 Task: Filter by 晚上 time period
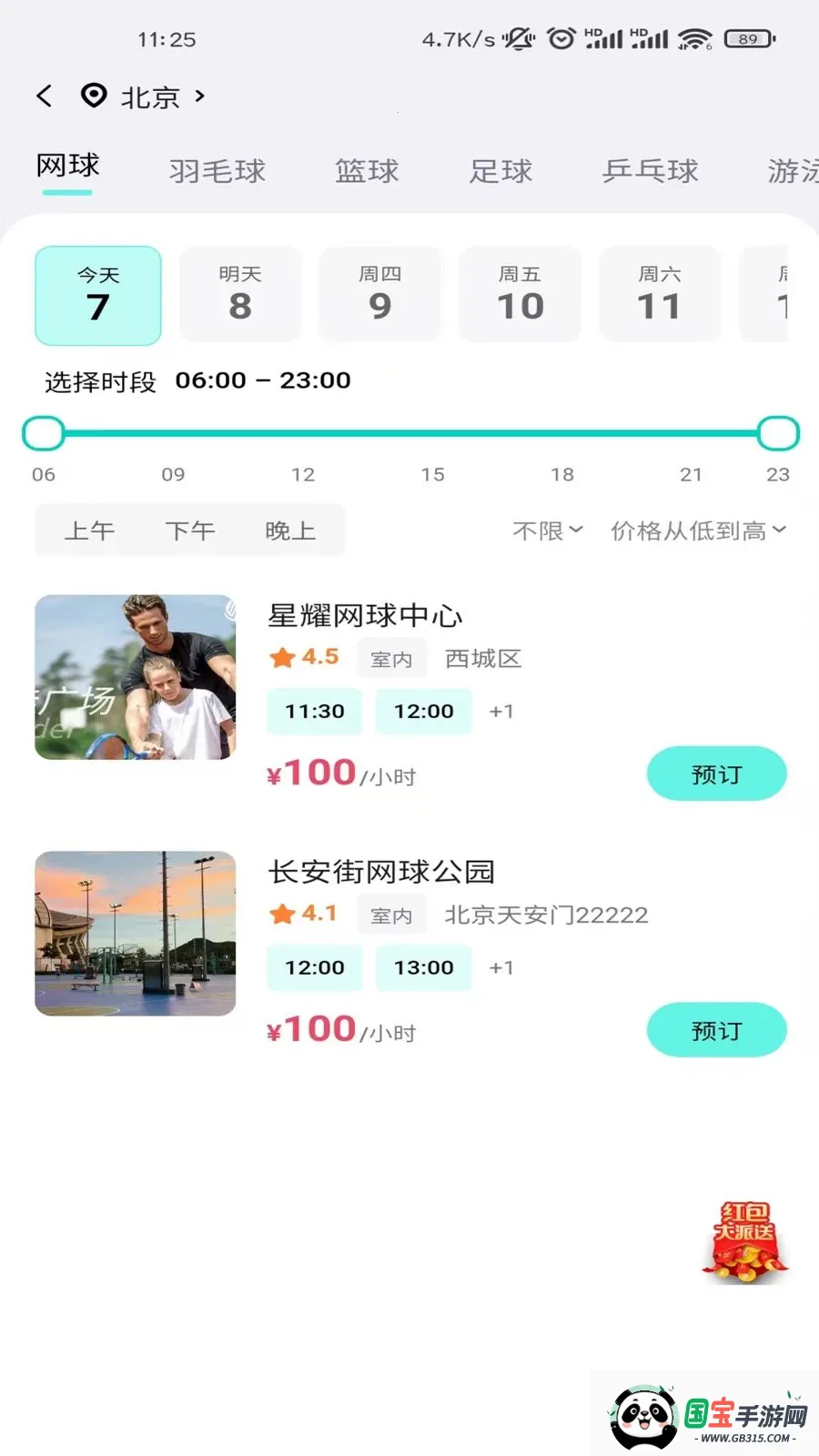tap(290, 531)
